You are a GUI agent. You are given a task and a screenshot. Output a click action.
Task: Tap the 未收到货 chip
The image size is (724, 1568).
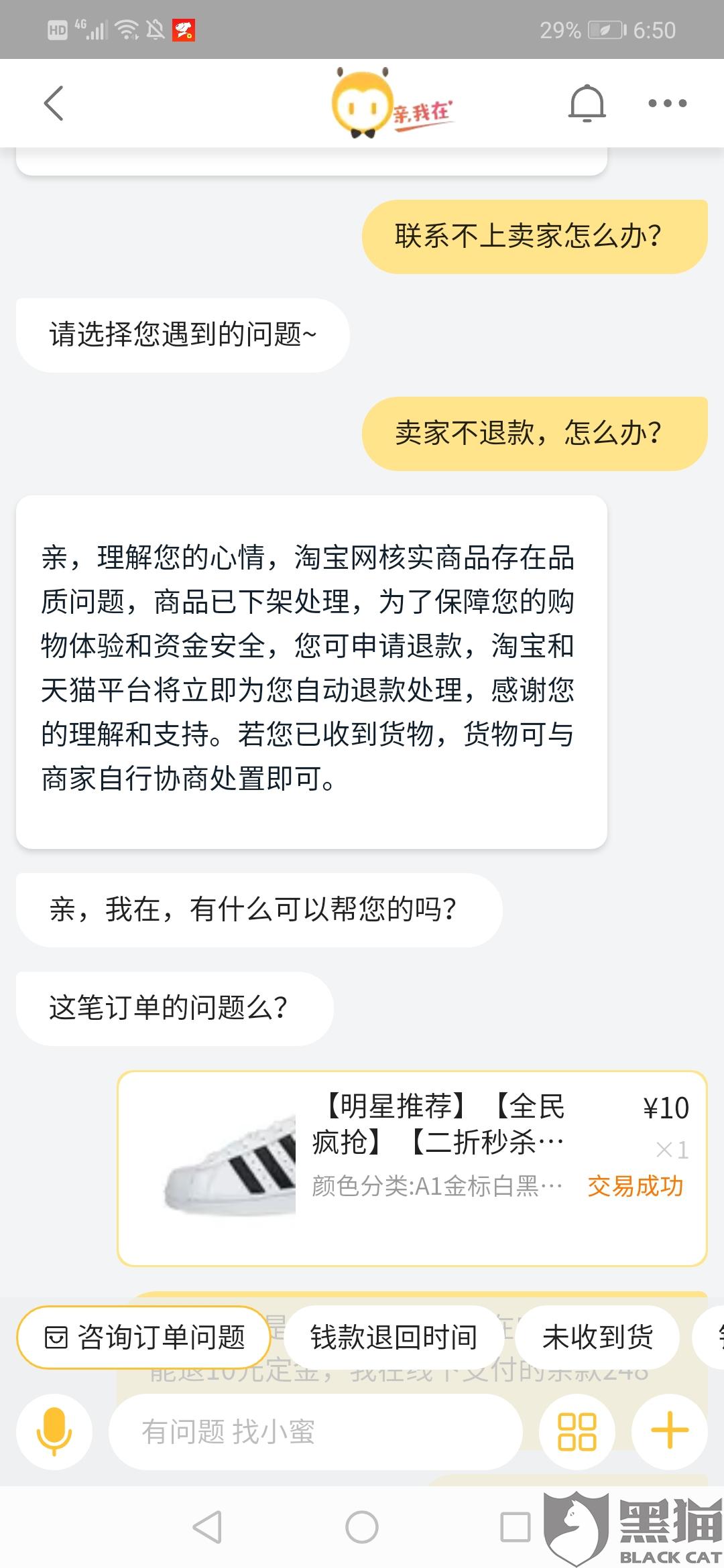pos(597,1337)
